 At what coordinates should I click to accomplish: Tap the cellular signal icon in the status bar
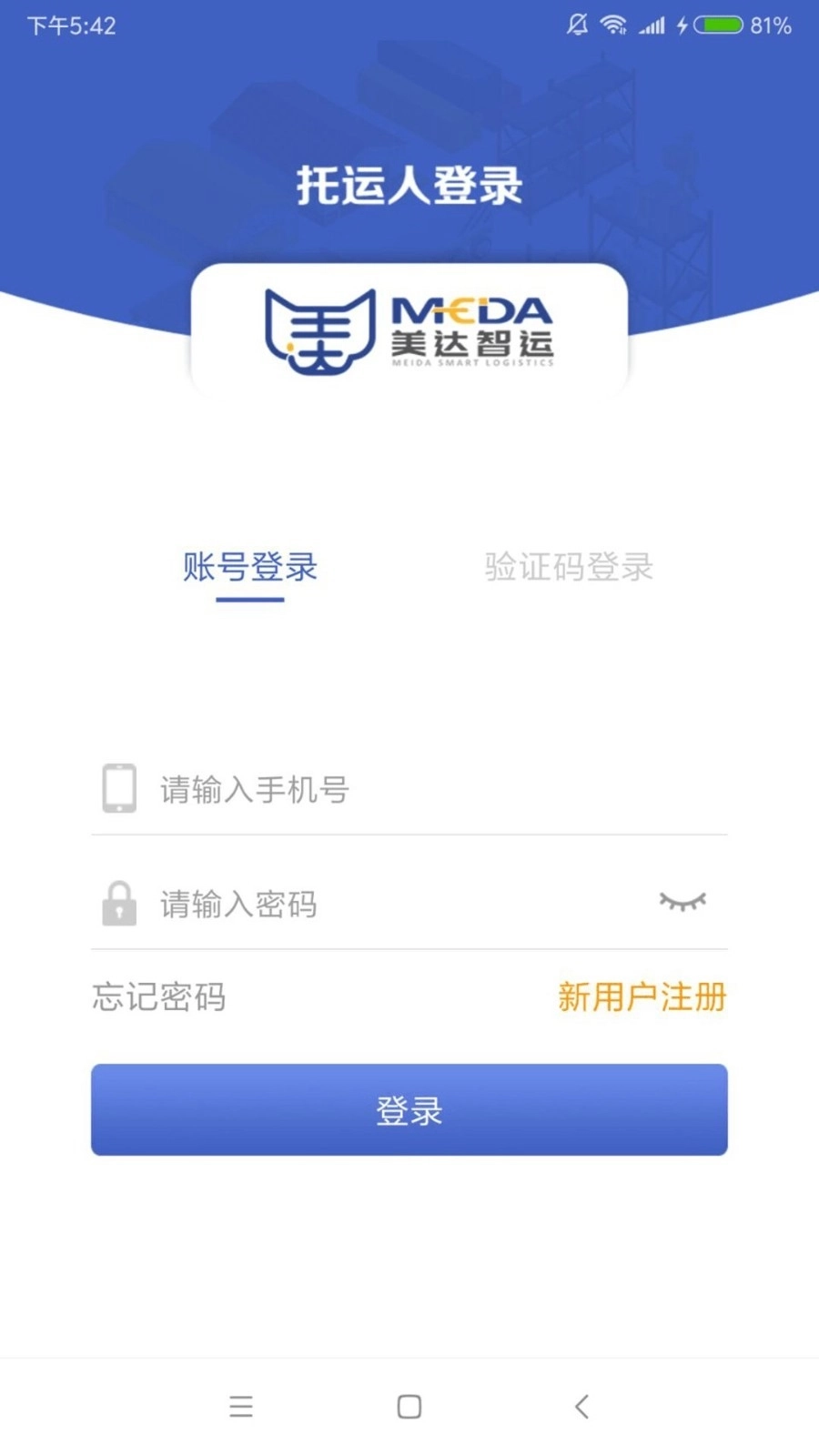652,25
